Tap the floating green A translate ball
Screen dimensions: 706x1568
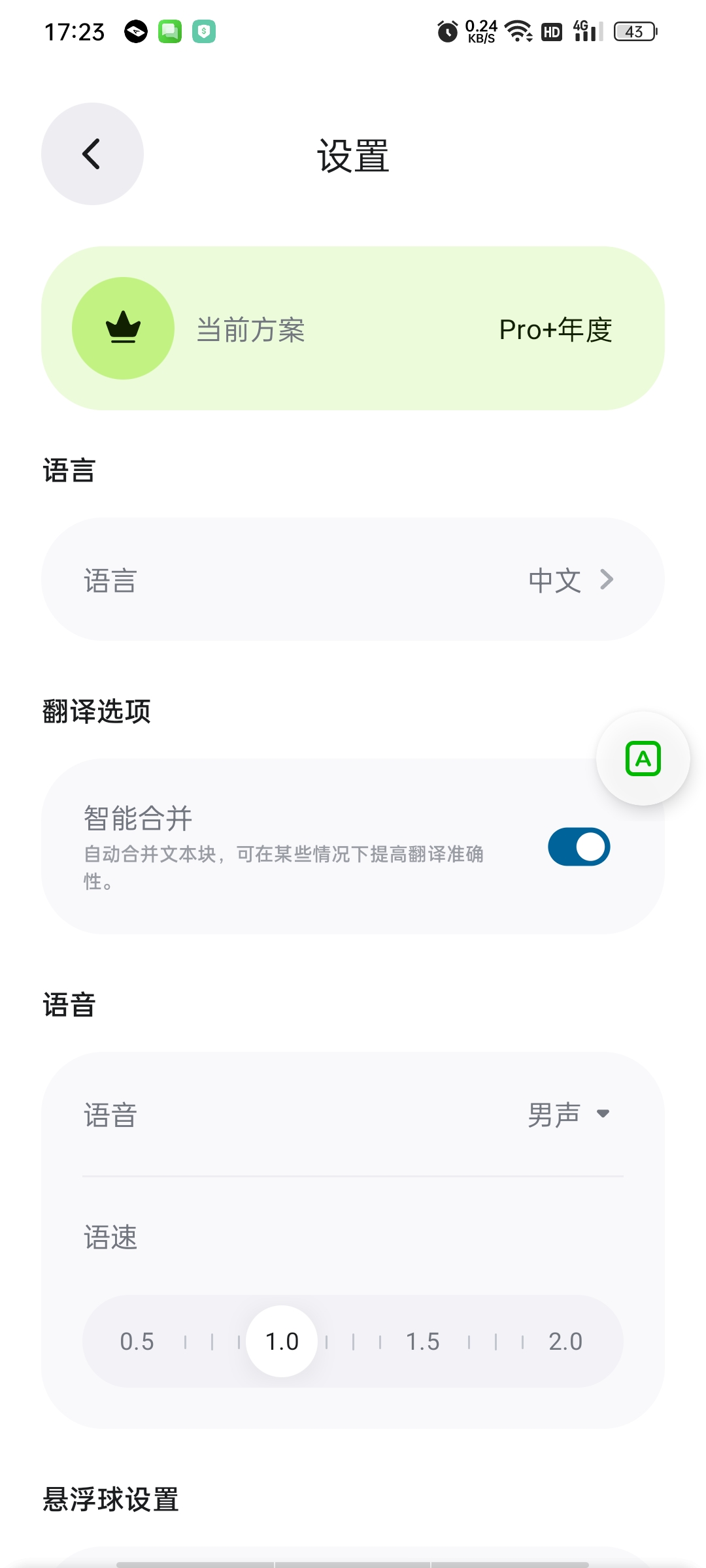tap(643, 759)
